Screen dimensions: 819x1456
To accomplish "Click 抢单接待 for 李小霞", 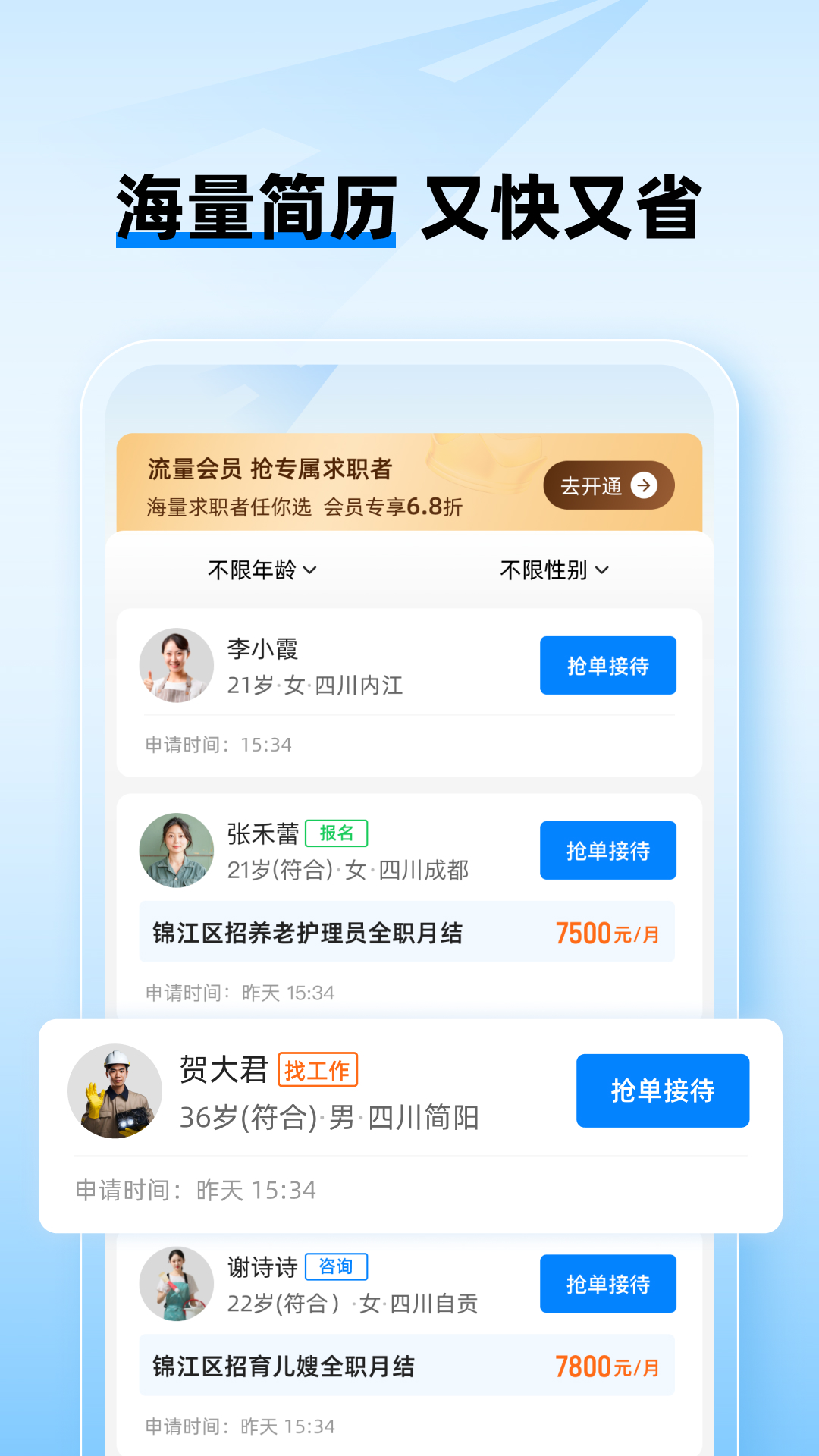I will click(x=607, y=665).
